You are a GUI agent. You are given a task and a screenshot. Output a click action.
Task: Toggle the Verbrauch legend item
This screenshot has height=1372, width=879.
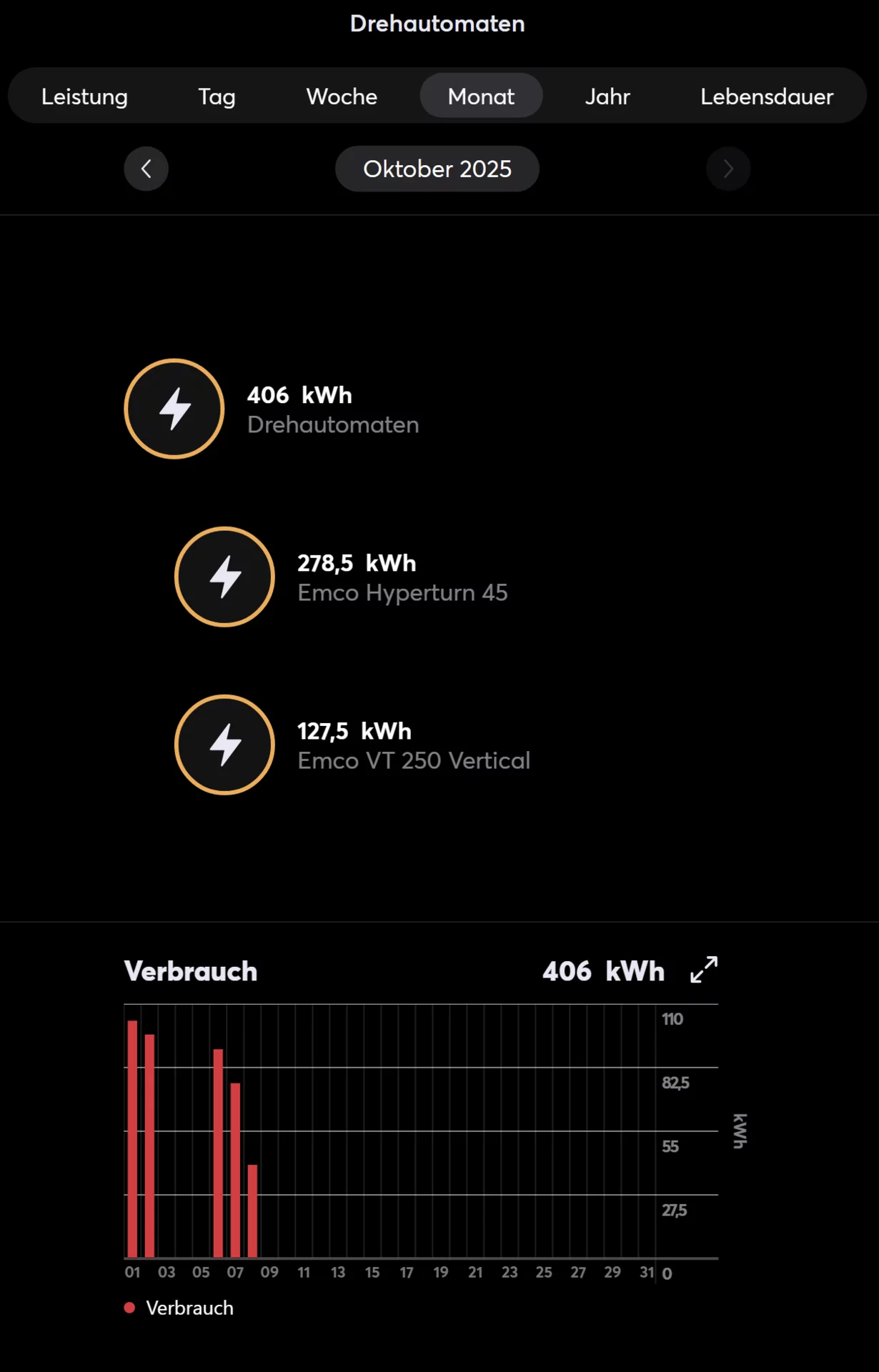tap(179, 1308)
